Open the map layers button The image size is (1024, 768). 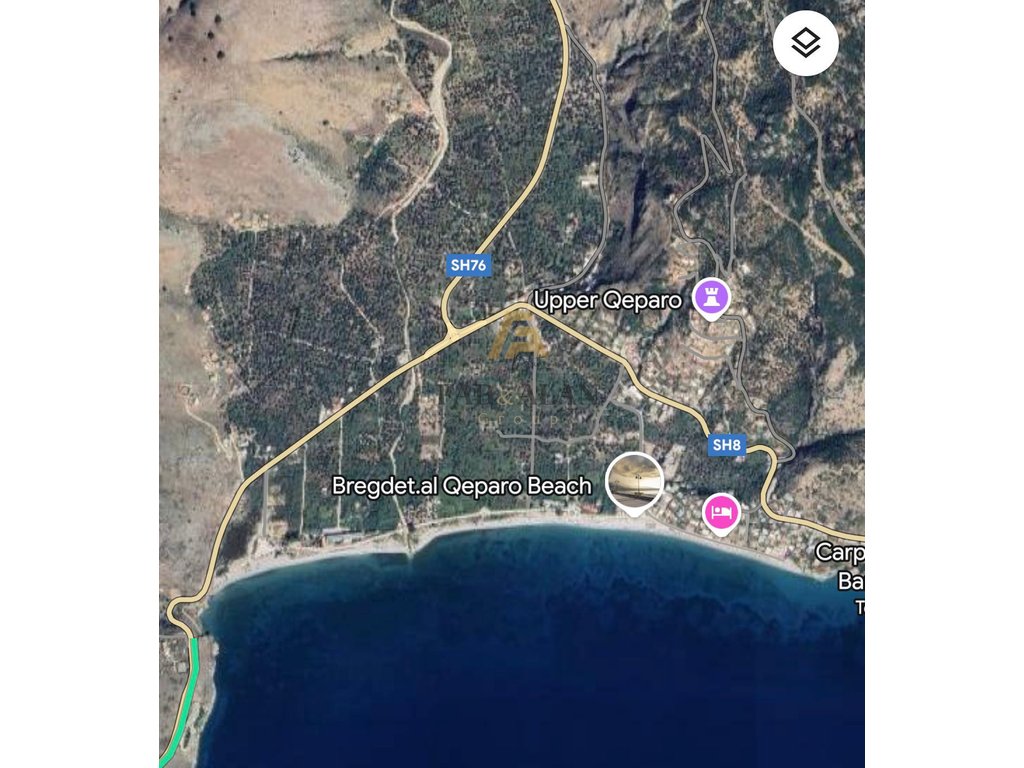click(805, 43)
